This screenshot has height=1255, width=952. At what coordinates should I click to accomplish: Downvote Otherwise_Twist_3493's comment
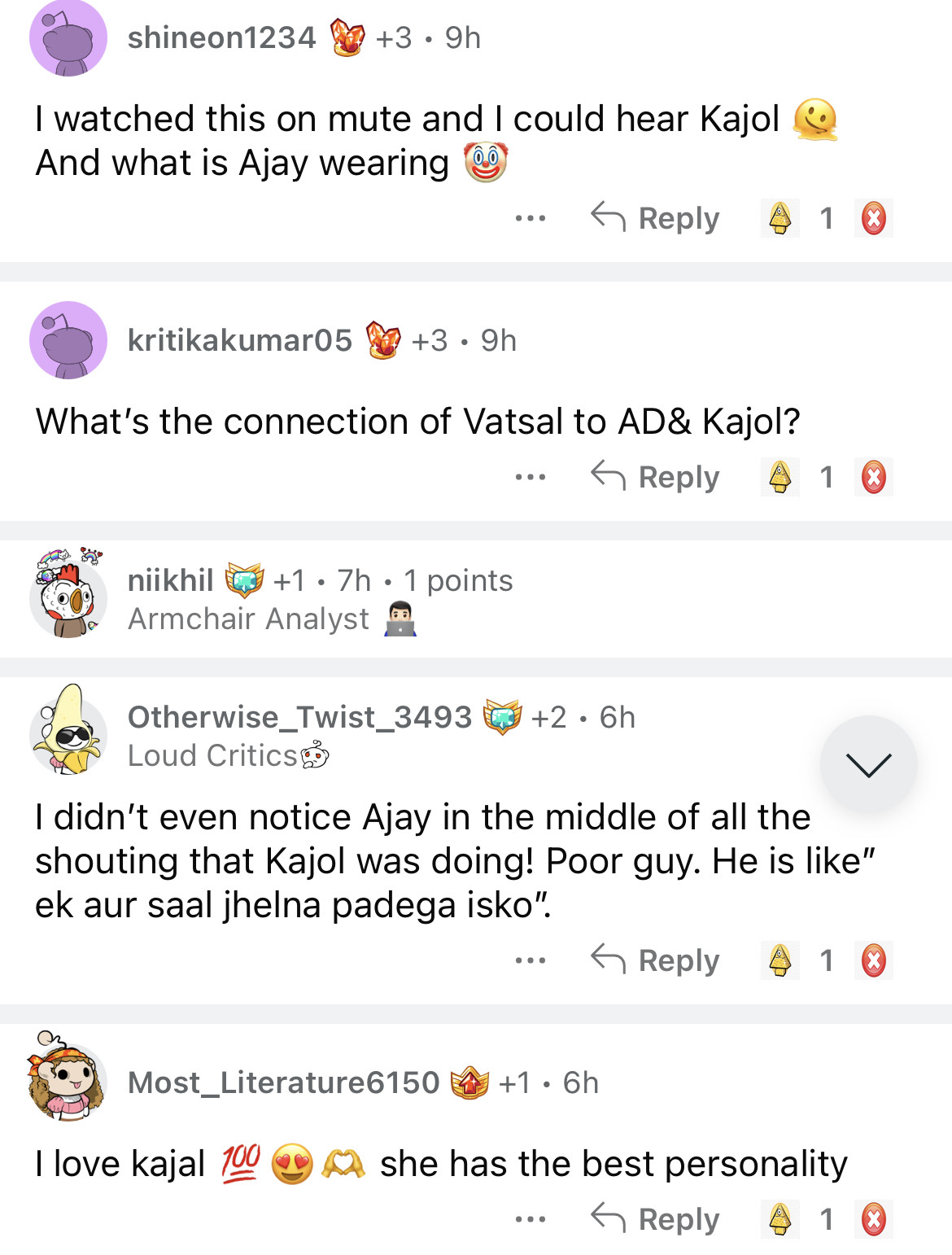click(873, 960)
